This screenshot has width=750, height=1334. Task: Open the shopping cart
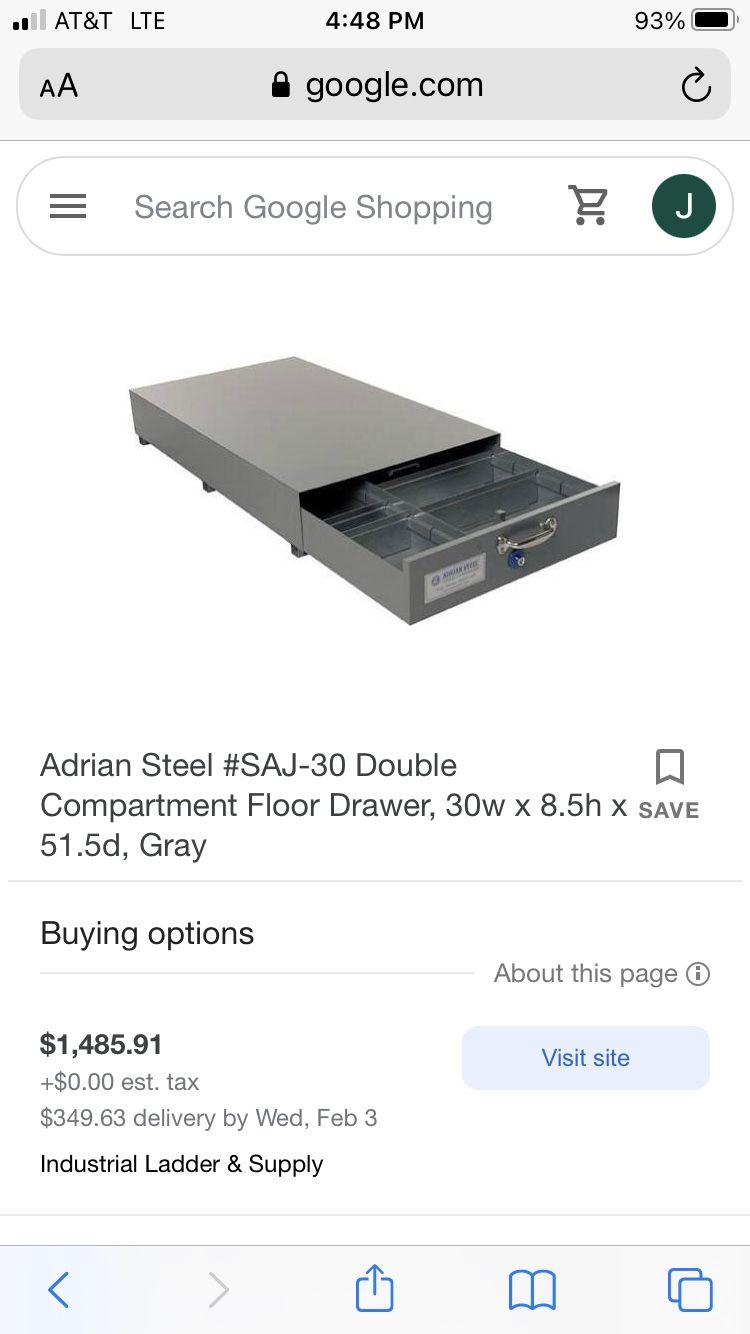pyautogui.click(x=589, y=206)
